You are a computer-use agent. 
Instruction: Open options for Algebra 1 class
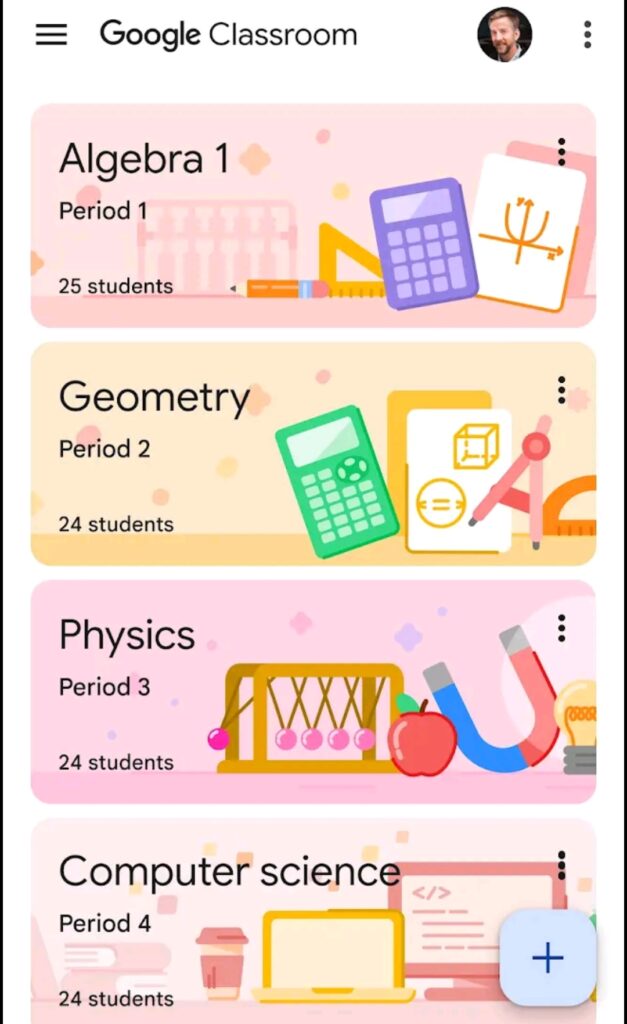point(561,152)
